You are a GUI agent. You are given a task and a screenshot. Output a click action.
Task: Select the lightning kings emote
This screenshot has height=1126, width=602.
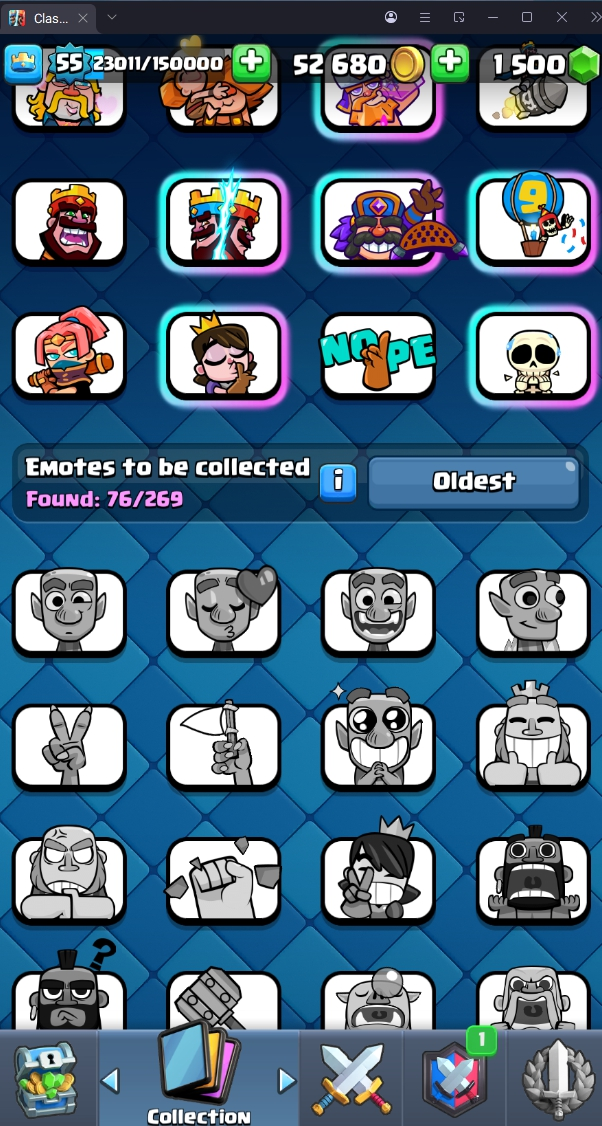[224, 221]
